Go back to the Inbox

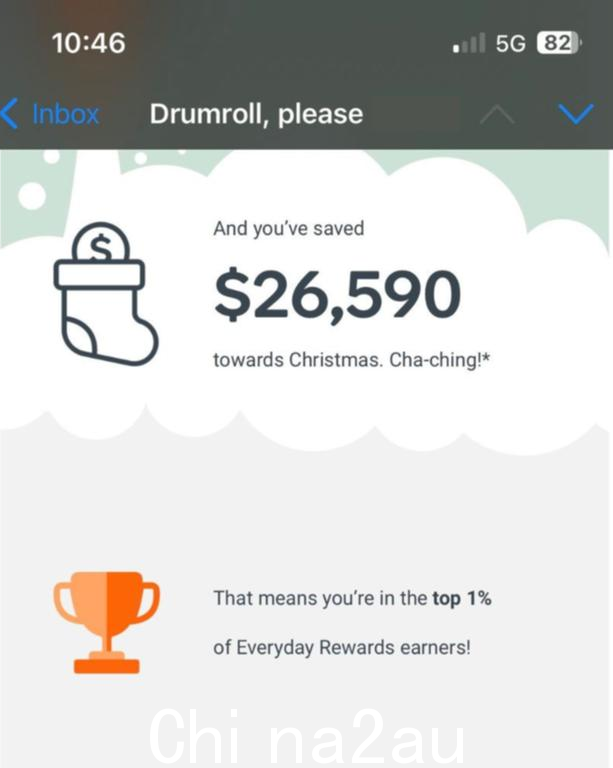click(52, 113)
